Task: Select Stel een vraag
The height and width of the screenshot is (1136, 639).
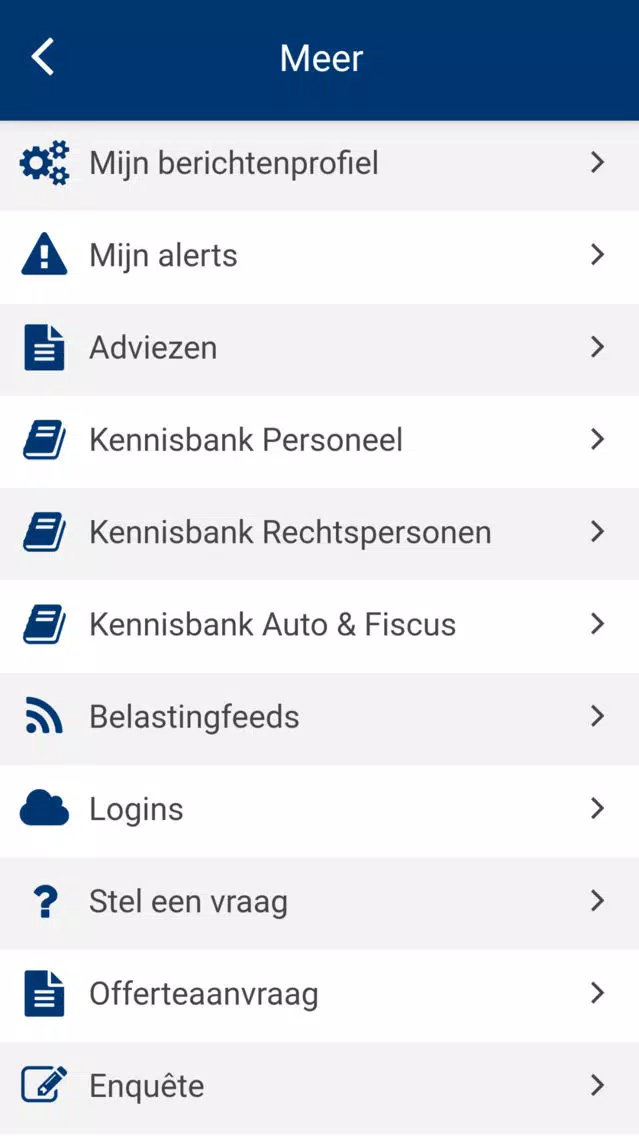Action: [x=320, y=903]
